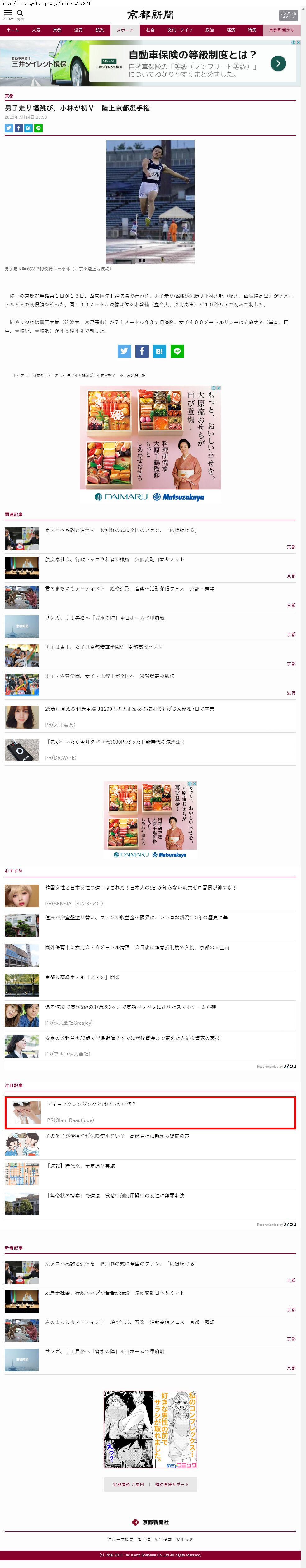
Task: Switch to the 経済 tab
Action: pos(230,30)
